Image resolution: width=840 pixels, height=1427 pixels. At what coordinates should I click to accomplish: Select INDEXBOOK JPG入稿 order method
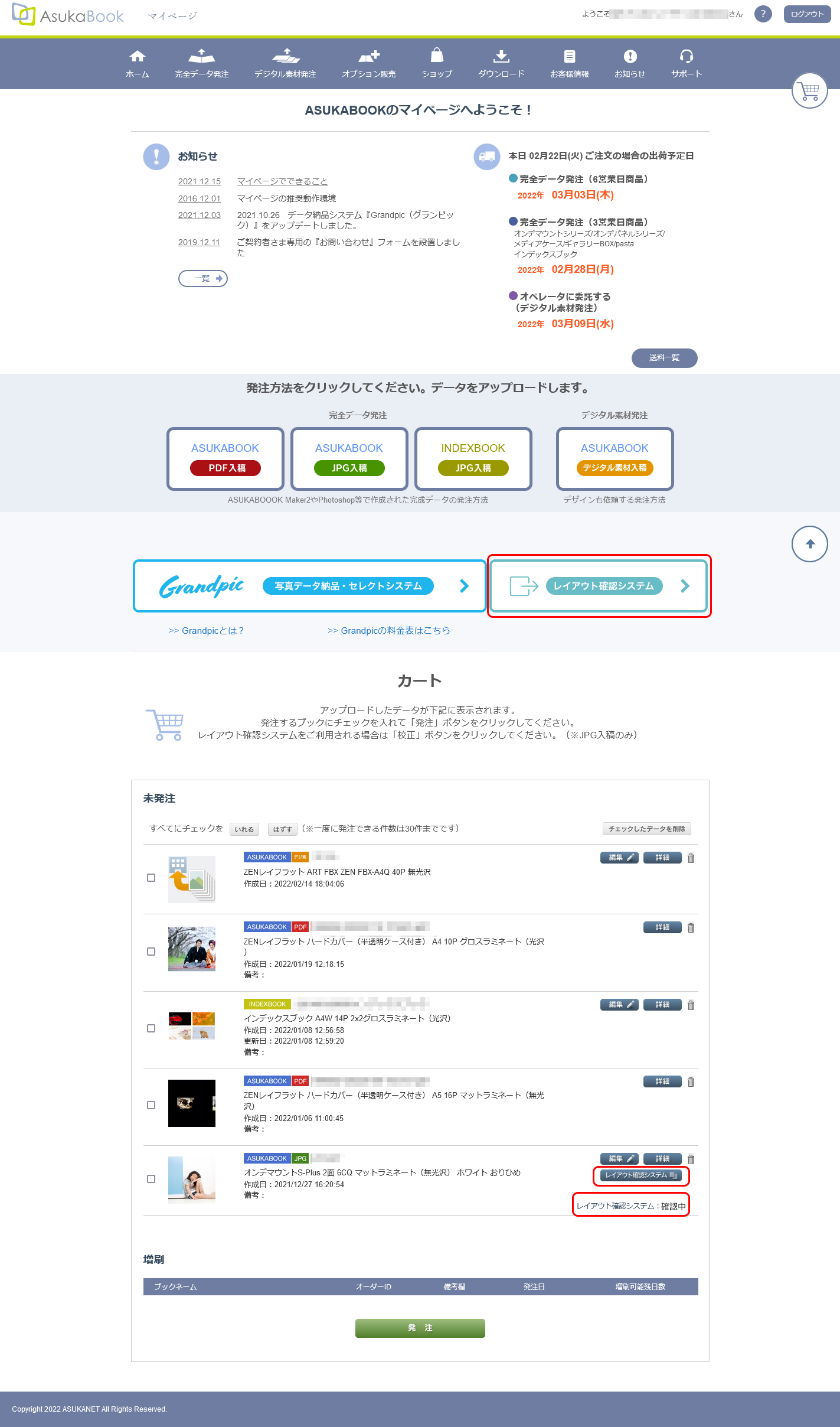click(x=473, y=459)
